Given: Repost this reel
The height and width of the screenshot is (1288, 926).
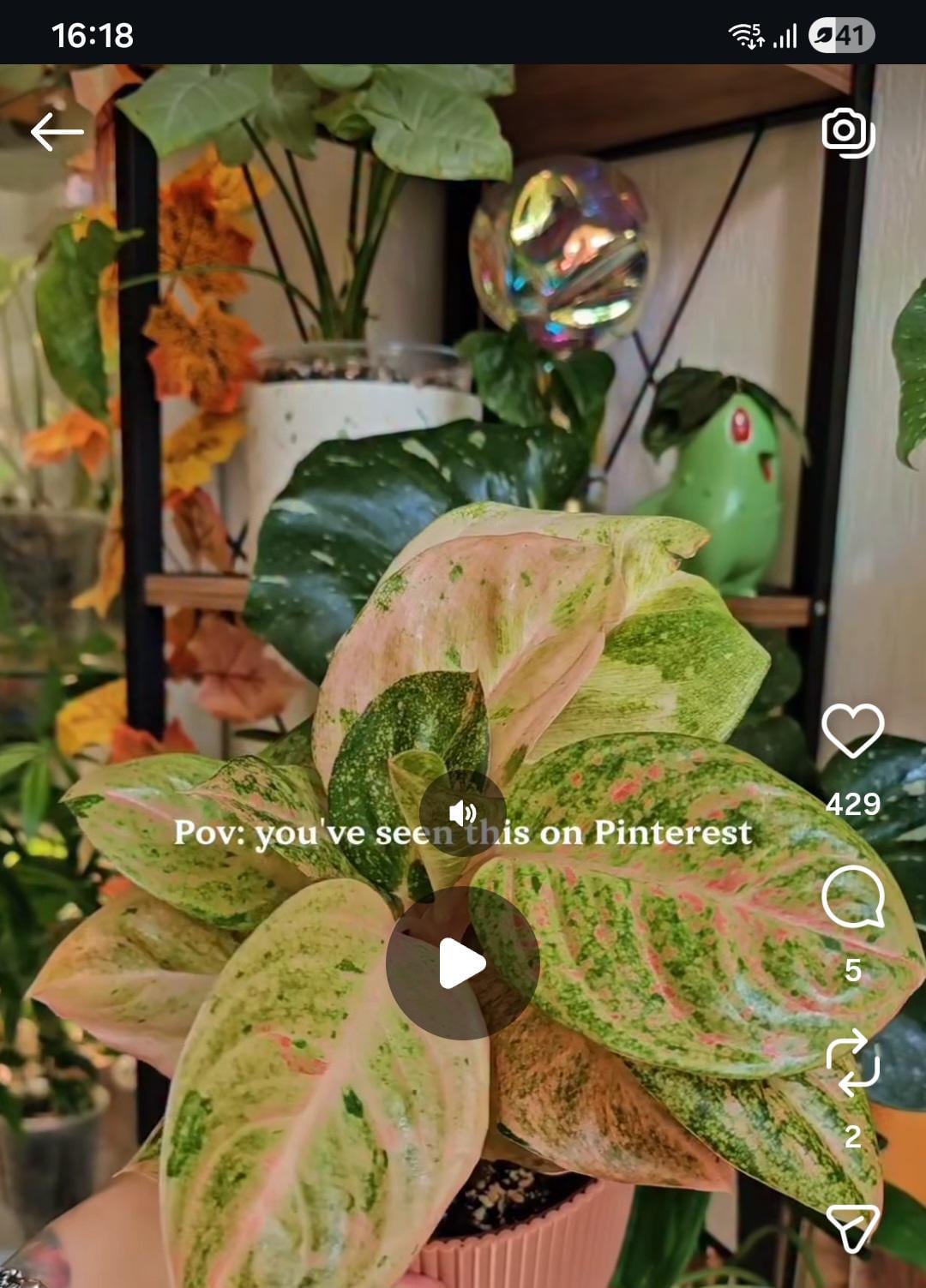Looking at the screenshot, I should [x=852, y=1063].
